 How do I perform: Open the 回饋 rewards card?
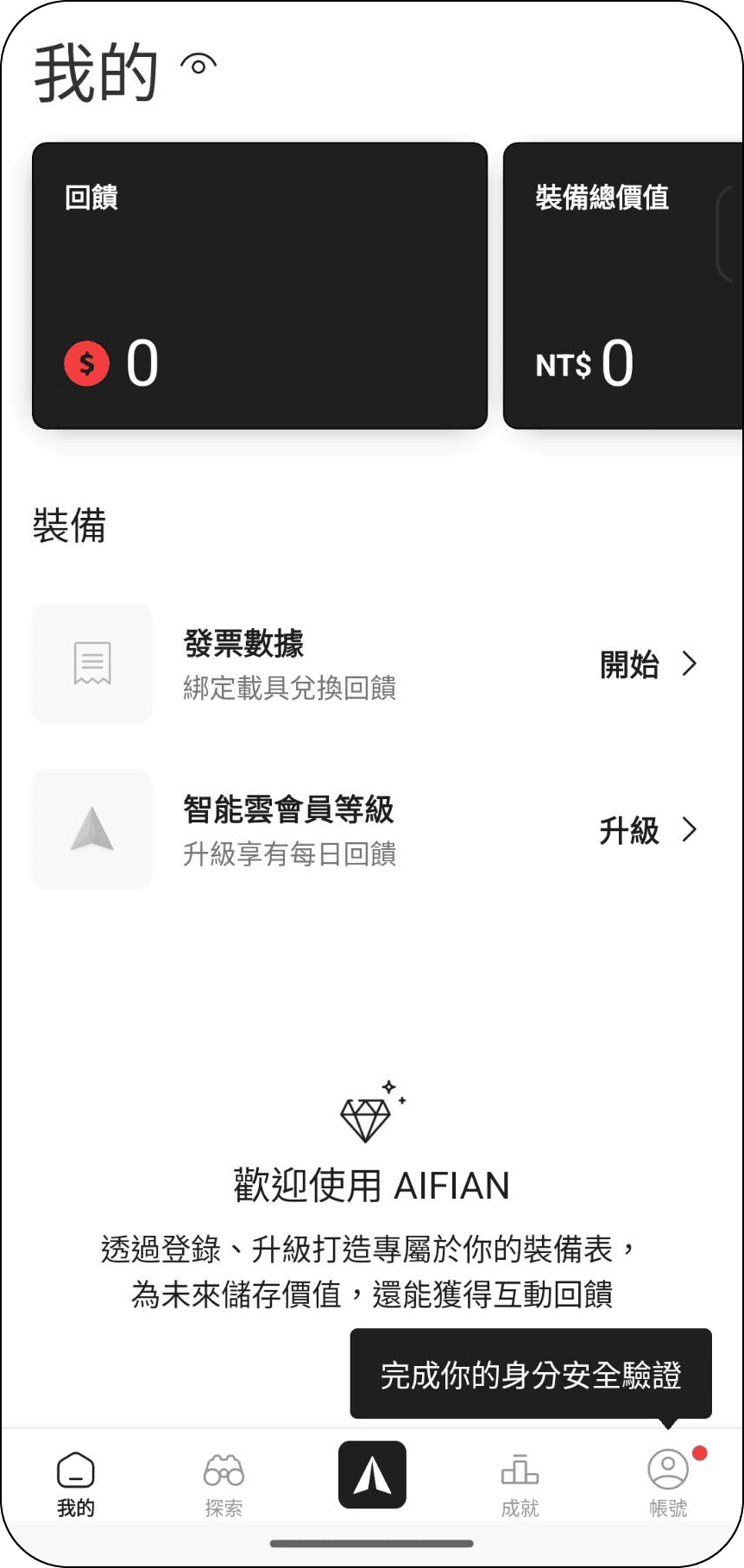click(259, 286)
